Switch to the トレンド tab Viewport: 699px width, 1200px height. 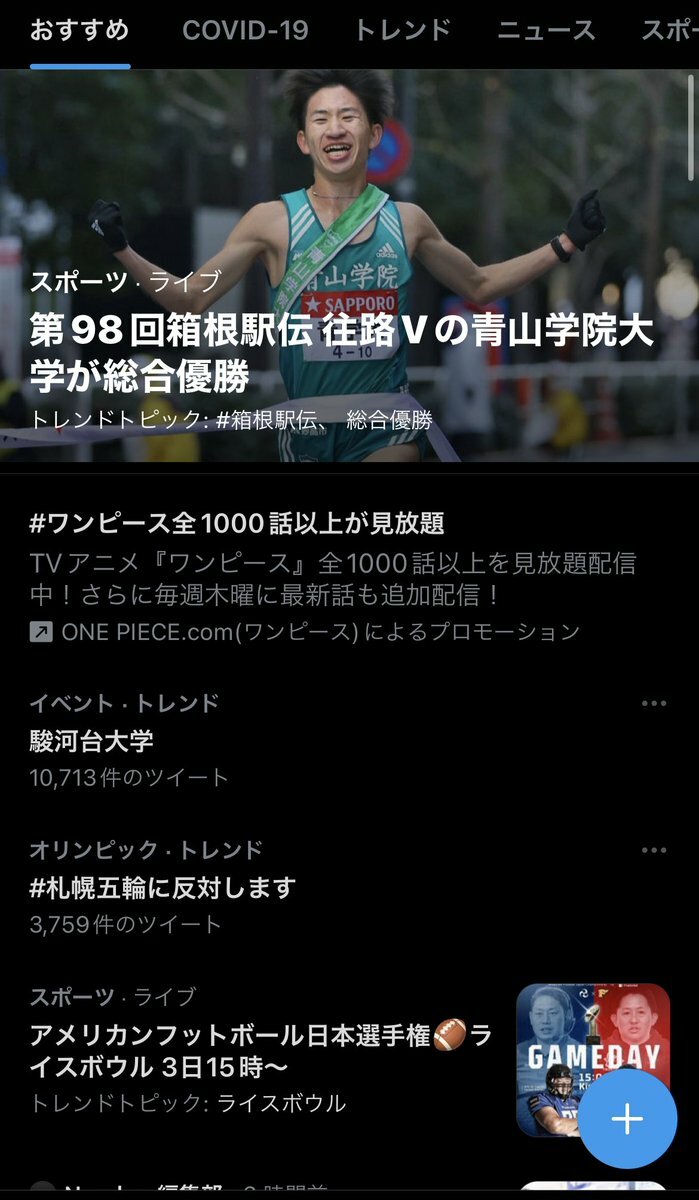(403, 31)
